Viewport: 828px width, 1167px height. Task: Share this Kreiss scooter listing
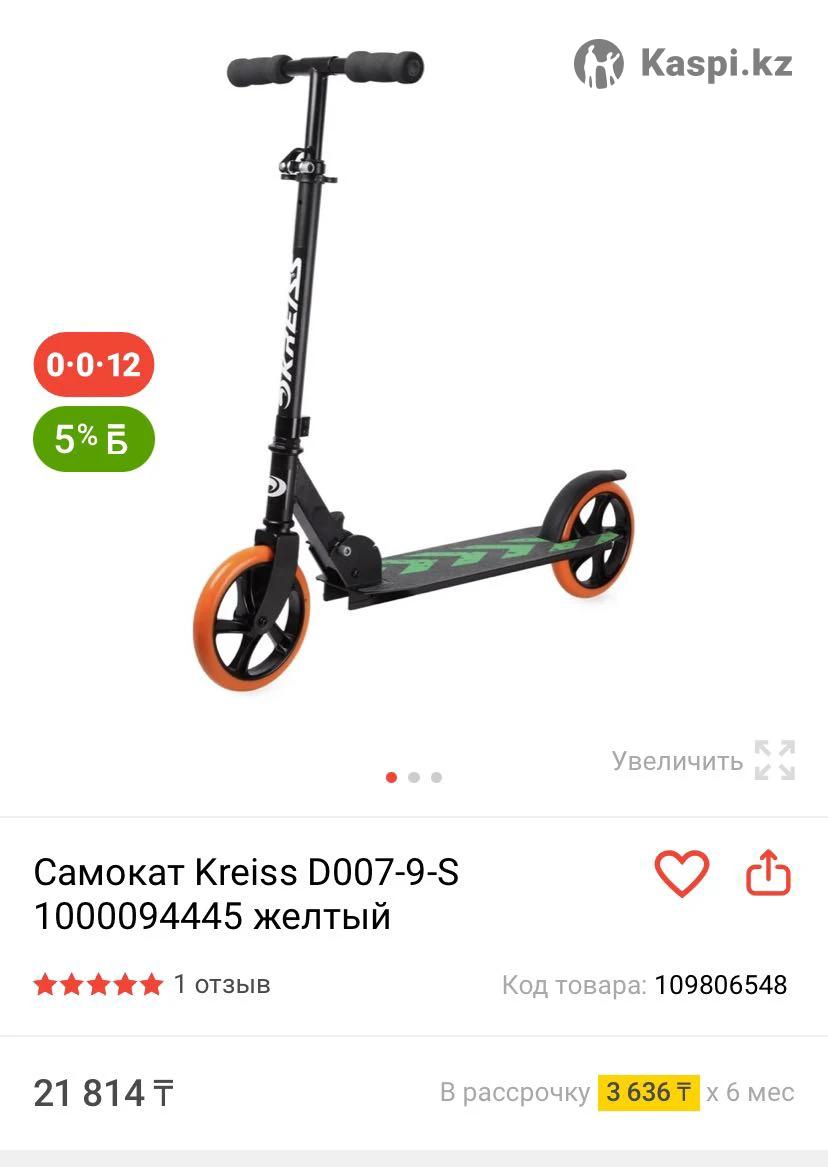pyautogui.click(x=768, y=873)
